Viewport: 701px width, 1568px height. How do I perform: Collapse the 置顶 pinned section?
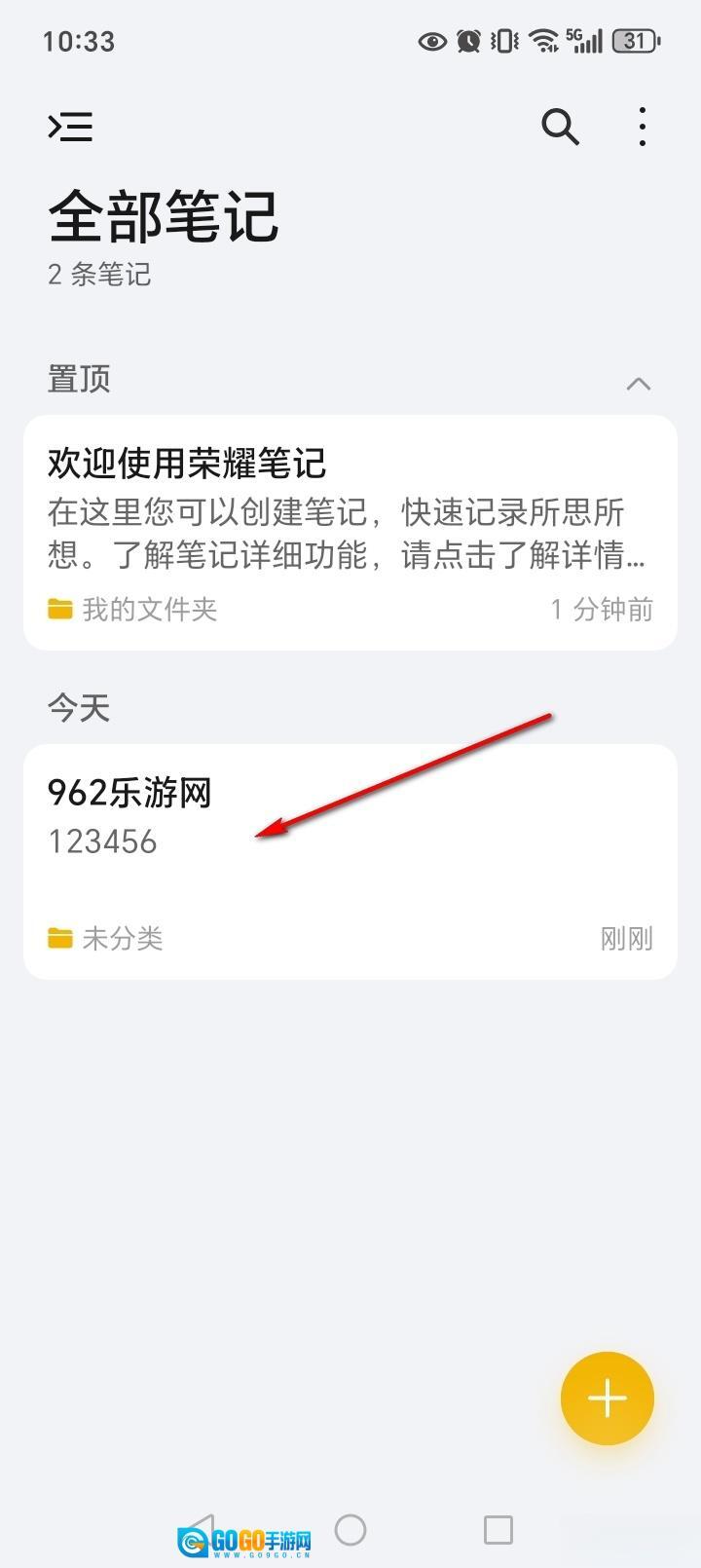[x=638, y=384]
